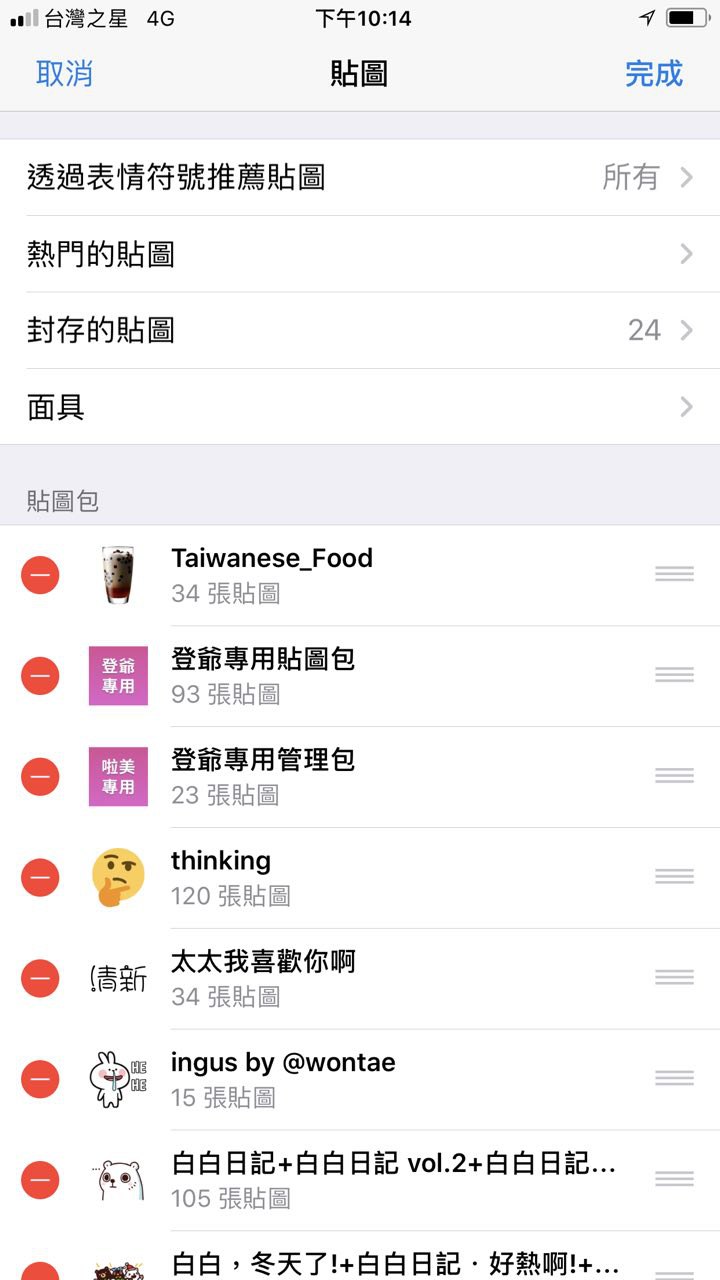The width and height of the screenshot is (720, 1280).
Task: Remove the thinking sticker pack
Action: [x=40, y=878]
